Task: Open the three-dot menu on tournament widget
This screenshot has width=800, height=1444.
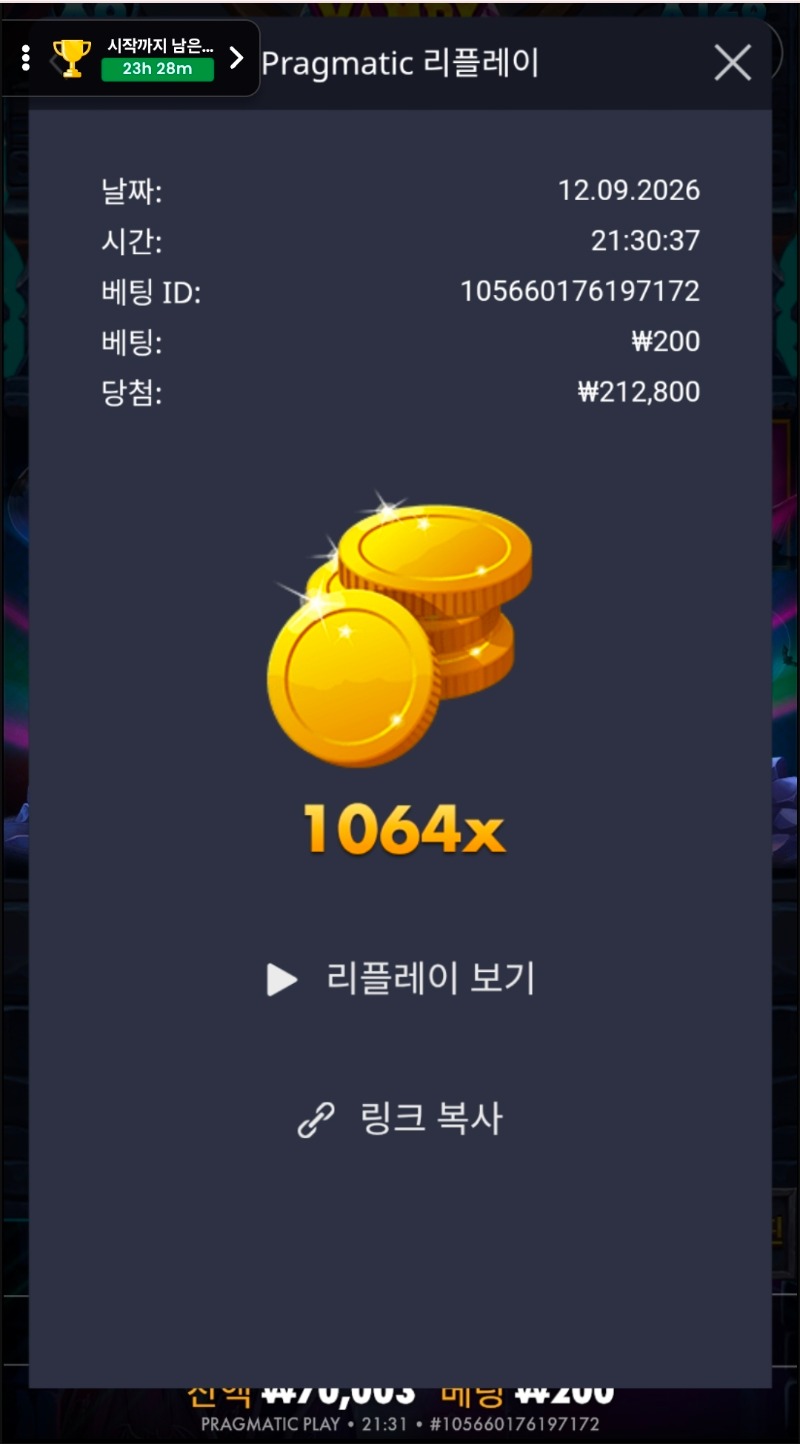Action: click(26, 58)
